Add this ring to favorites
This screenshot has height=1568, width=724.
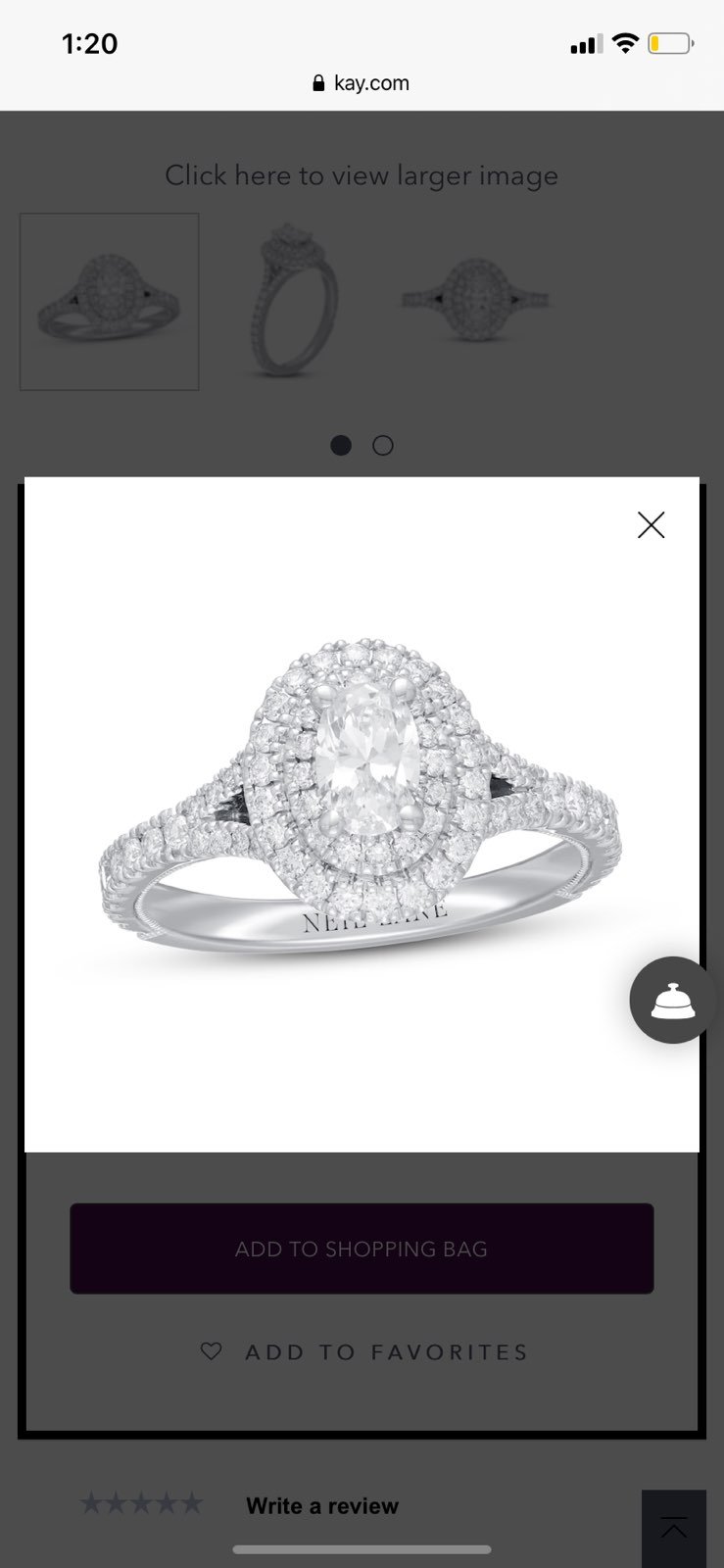coord(363,1352)
